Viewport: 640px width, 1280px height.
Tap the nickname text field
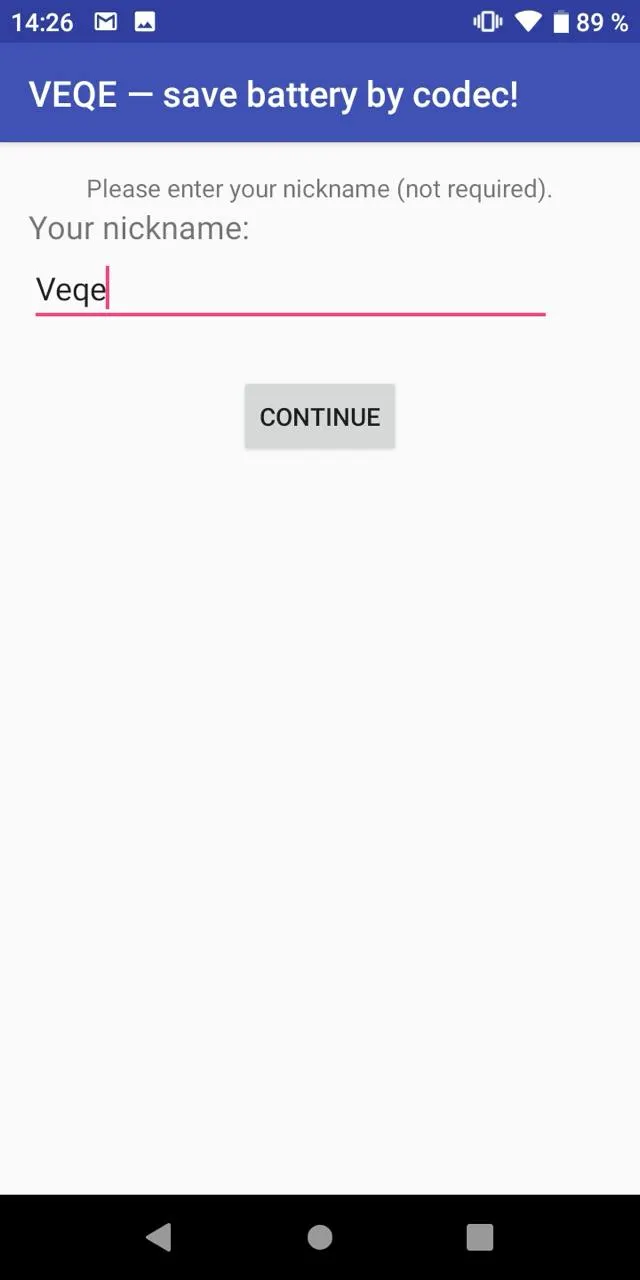click(x=290, y=290)
